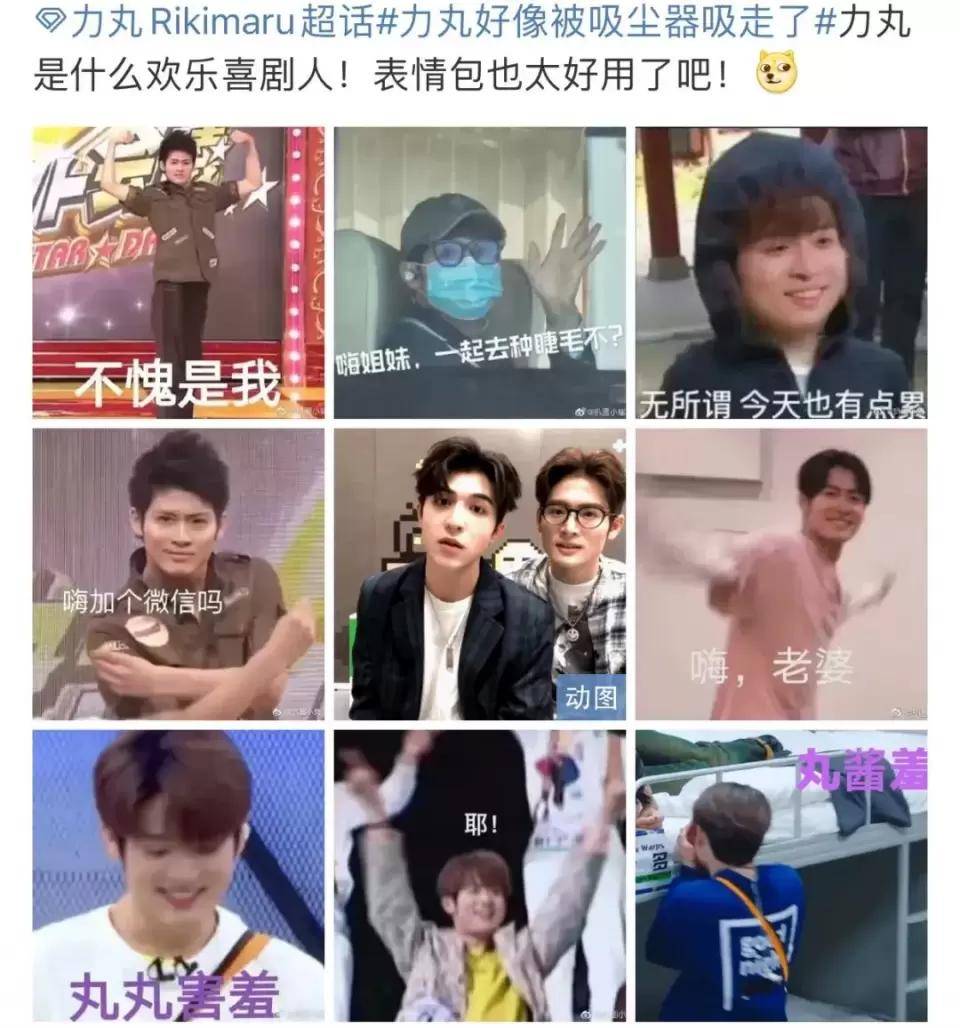The width and height of the screenshot is (960, 1028).
Task: Open the image captioned 耶！
Action: coord(480,875)
